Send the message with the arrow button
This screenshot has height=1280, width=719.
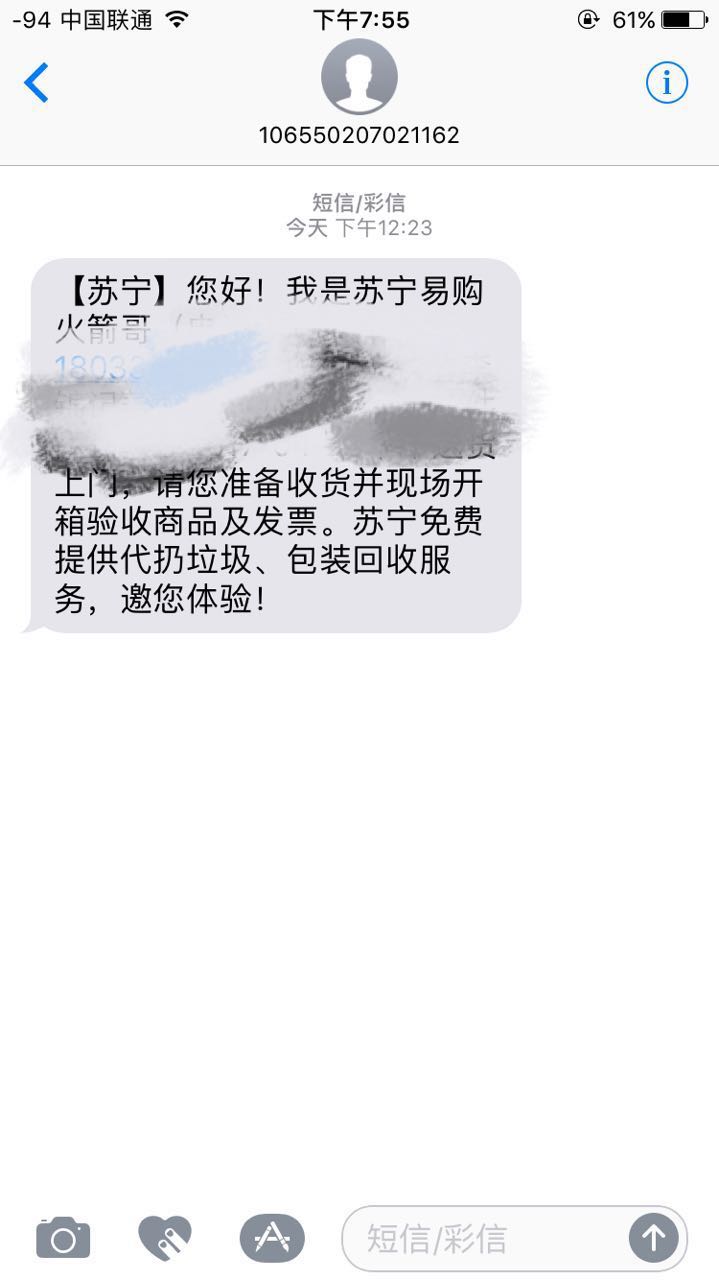click(653, 1239)
